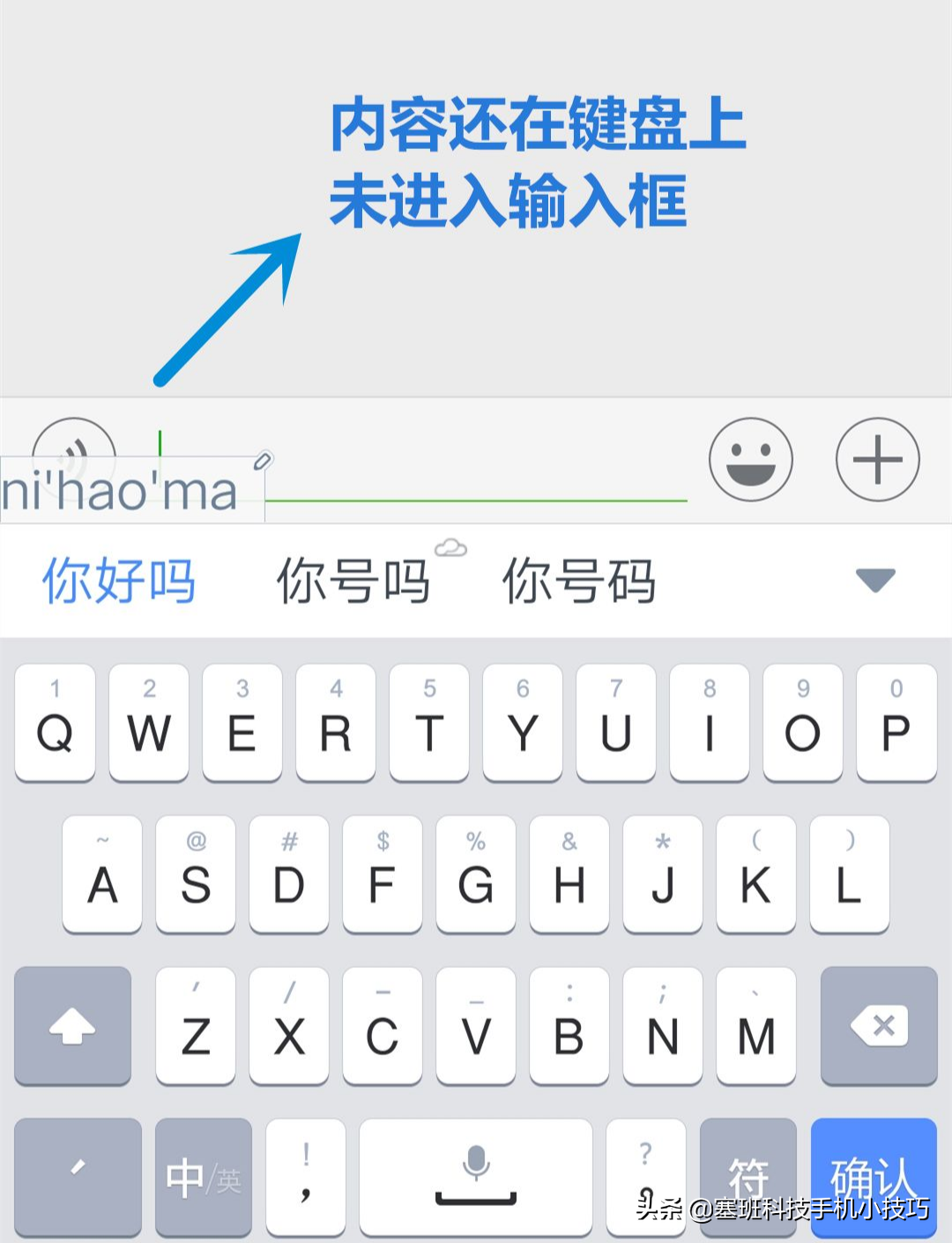Open the 符 symbols keyboard
The height and width of the screenshot is (1243, 952).
747,1177
